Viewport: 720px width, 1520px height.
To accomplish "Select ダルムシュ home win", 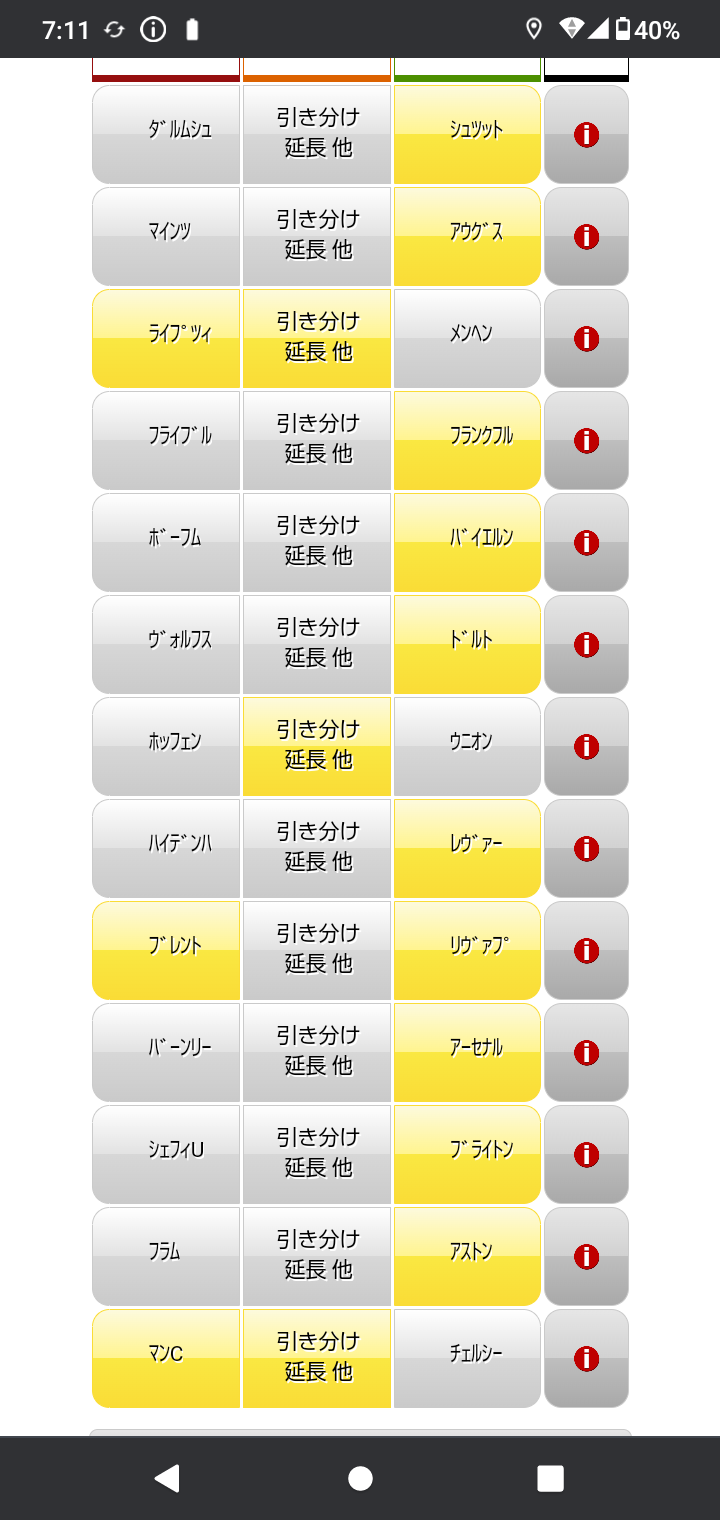I will click(166, 134).
